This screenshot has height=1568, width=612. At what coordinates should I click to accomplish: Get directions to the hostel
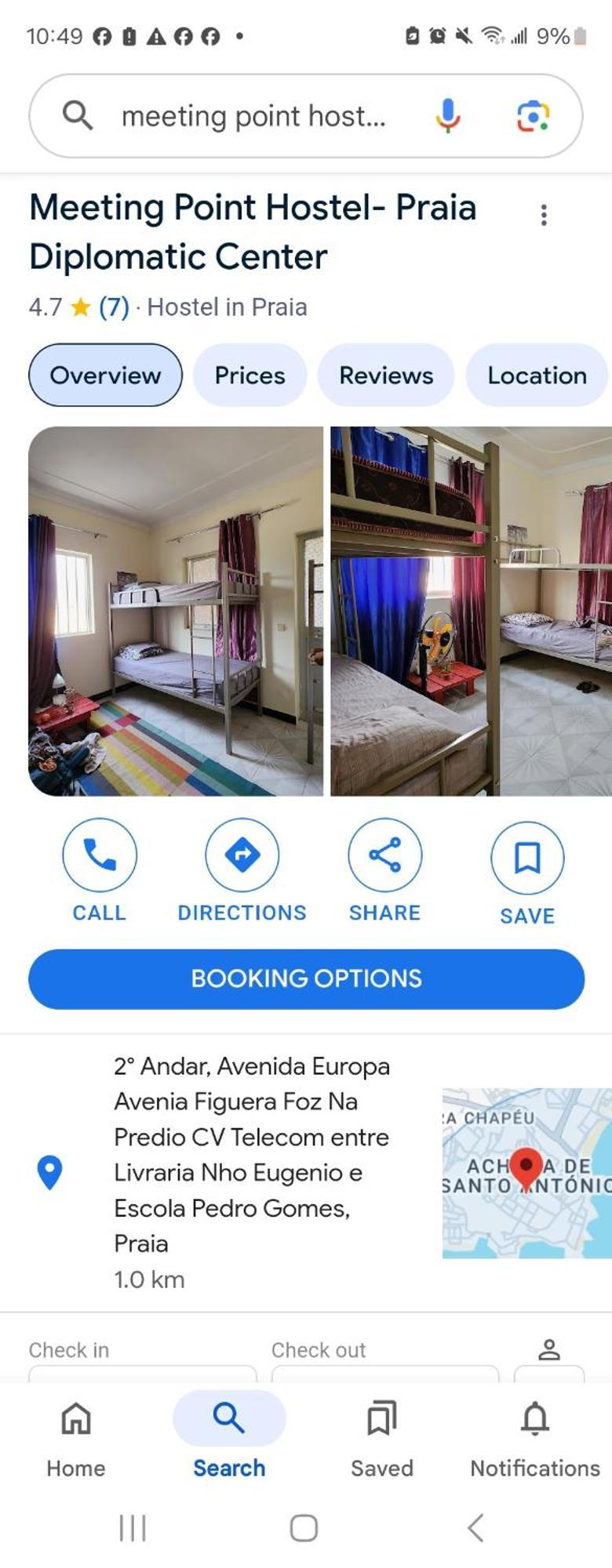[242, 870]
